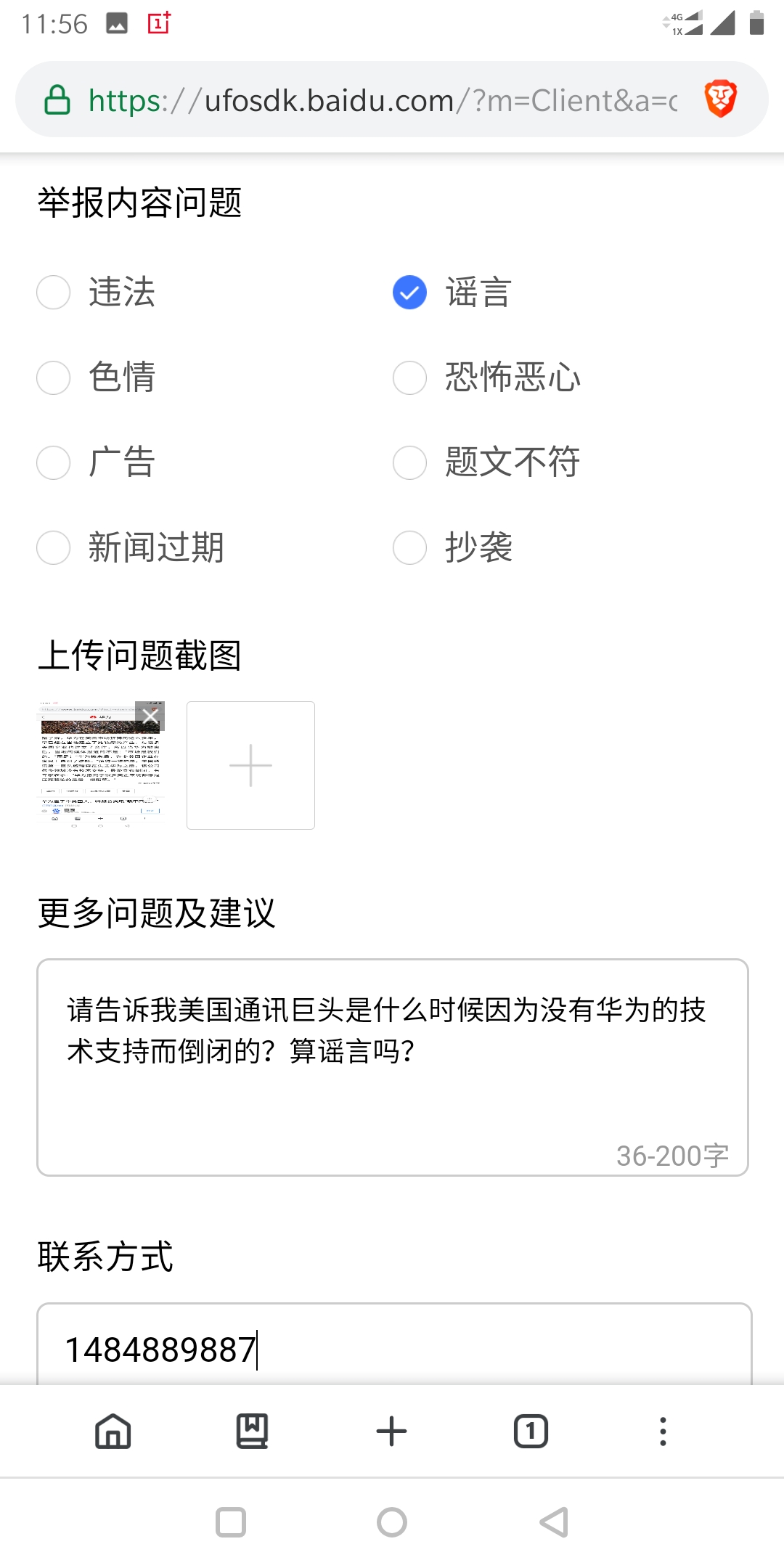The image size is (784, 1568).
Task: Open a new browser tab
Action: pos(391,1432)
